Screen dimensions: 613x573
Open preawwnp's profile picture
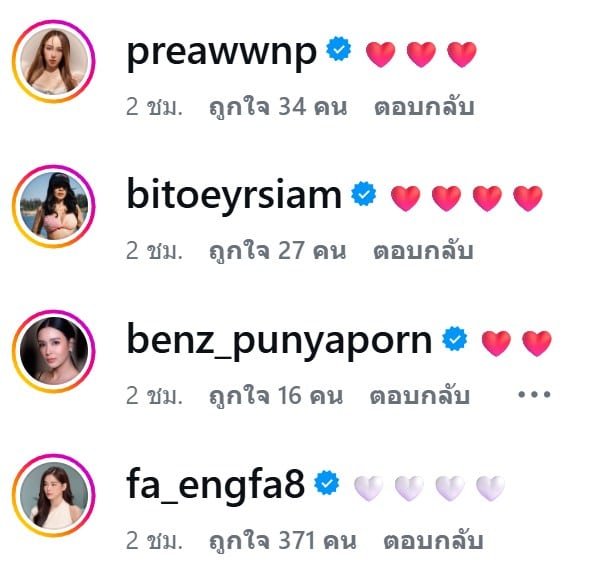point(54,62)
